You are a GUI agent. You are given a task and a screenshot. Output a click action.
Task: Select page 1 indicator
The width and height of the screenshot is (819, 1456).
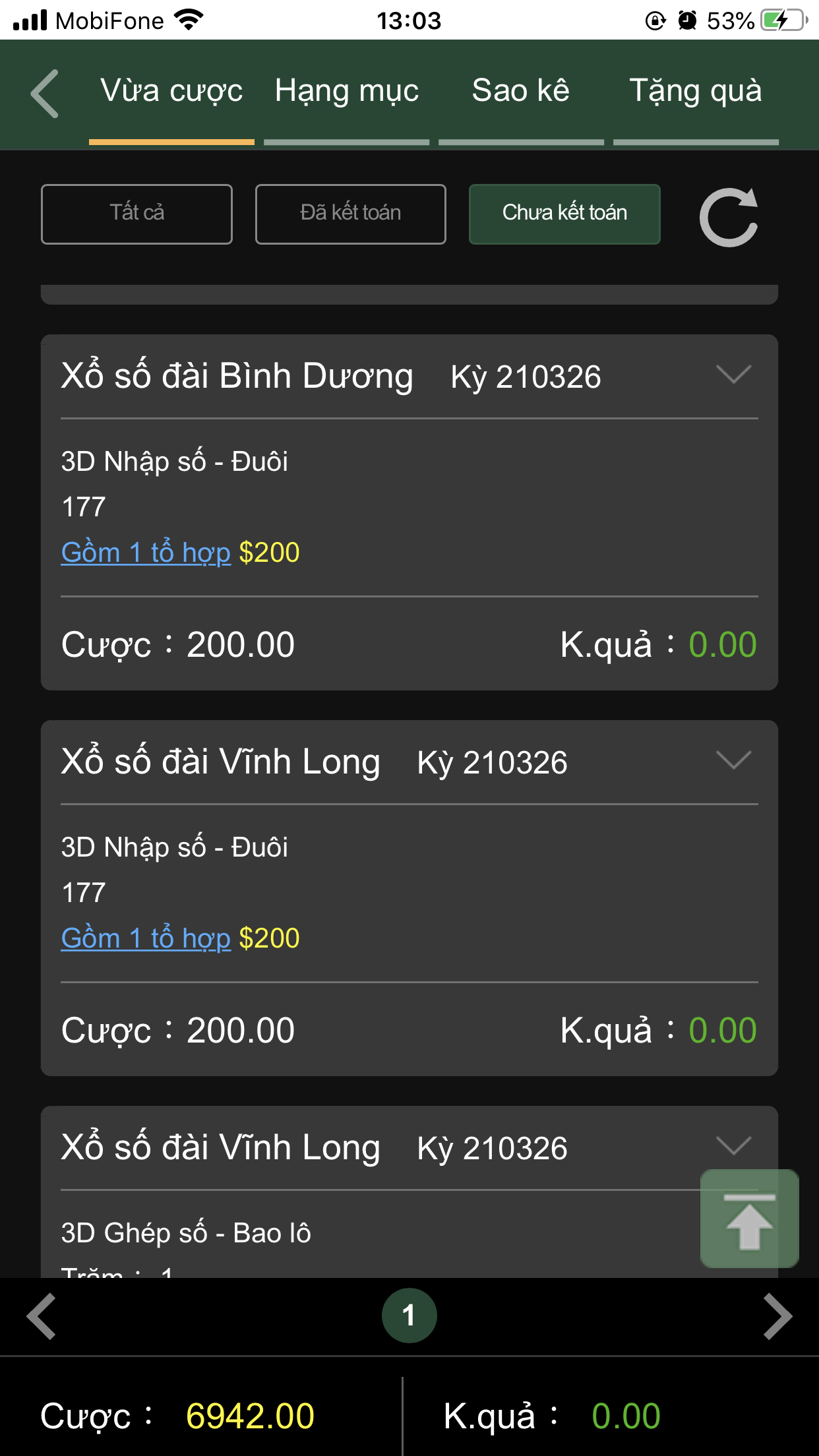tap(409, 1316)
